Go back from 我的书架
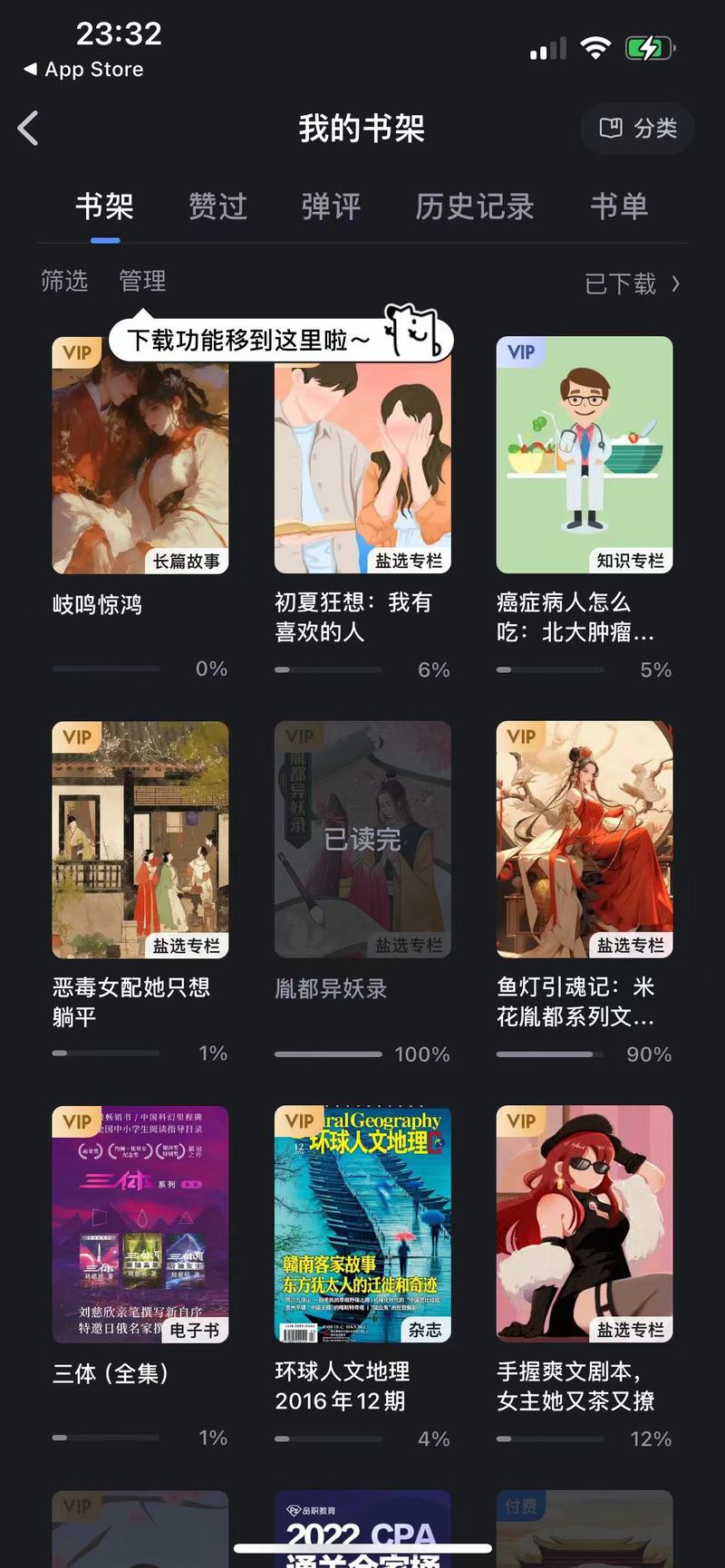The width and height of the screenshot is (725, 1568). (29, 129)
